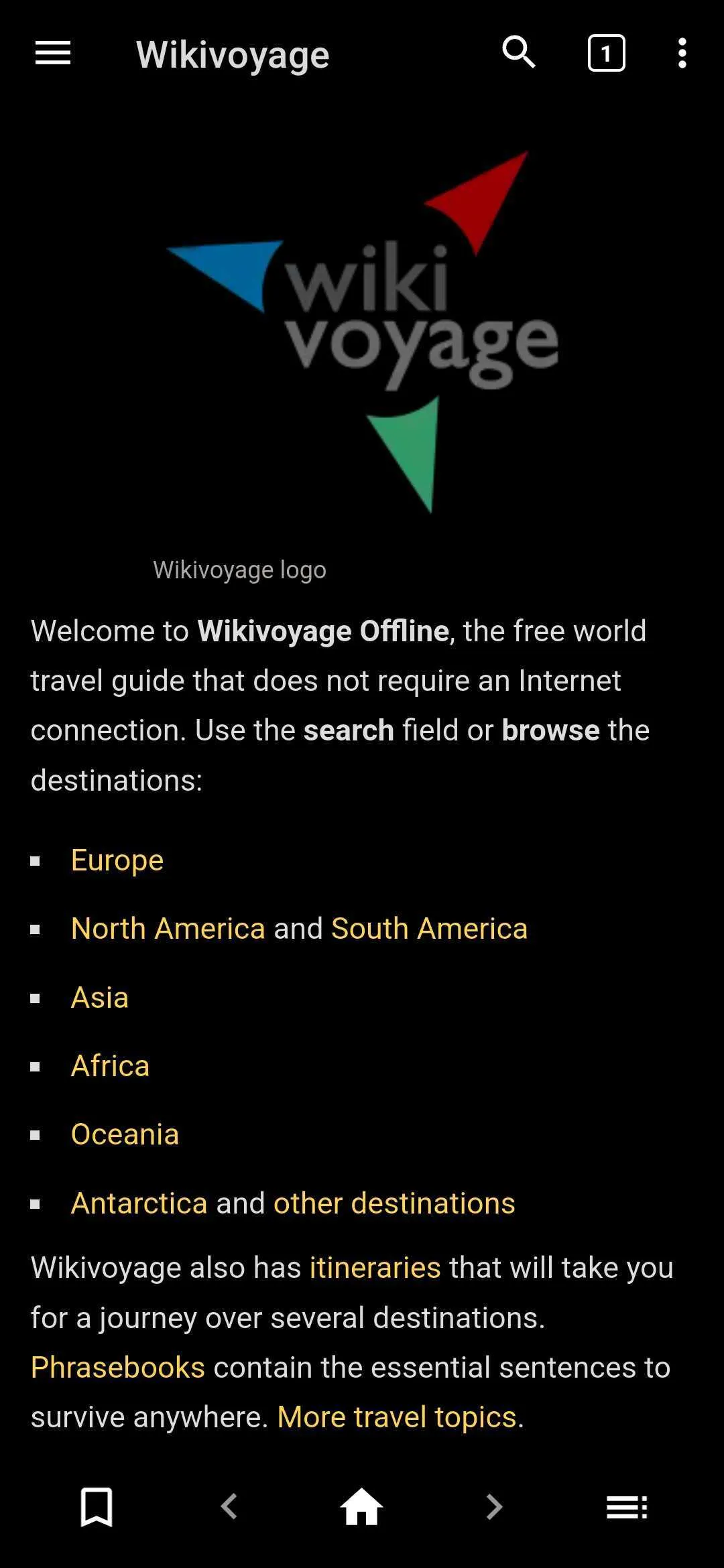Open the Phrasebooks link
Viewport: 724px width, 1568px height.
[x=118, y=1368]
